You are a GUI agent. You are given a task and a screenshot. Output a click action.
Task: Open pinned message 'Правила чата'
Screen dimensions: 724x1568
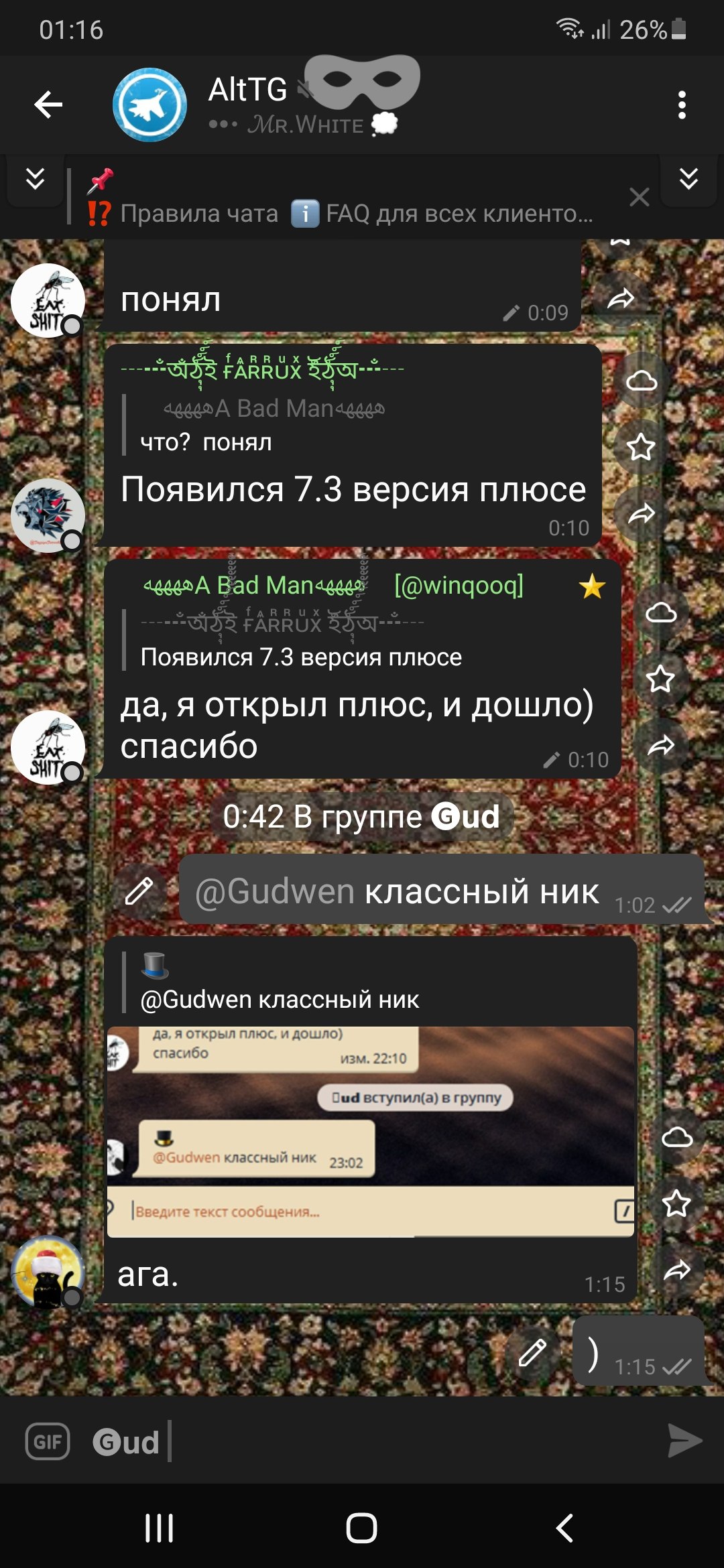pos(198,214)
